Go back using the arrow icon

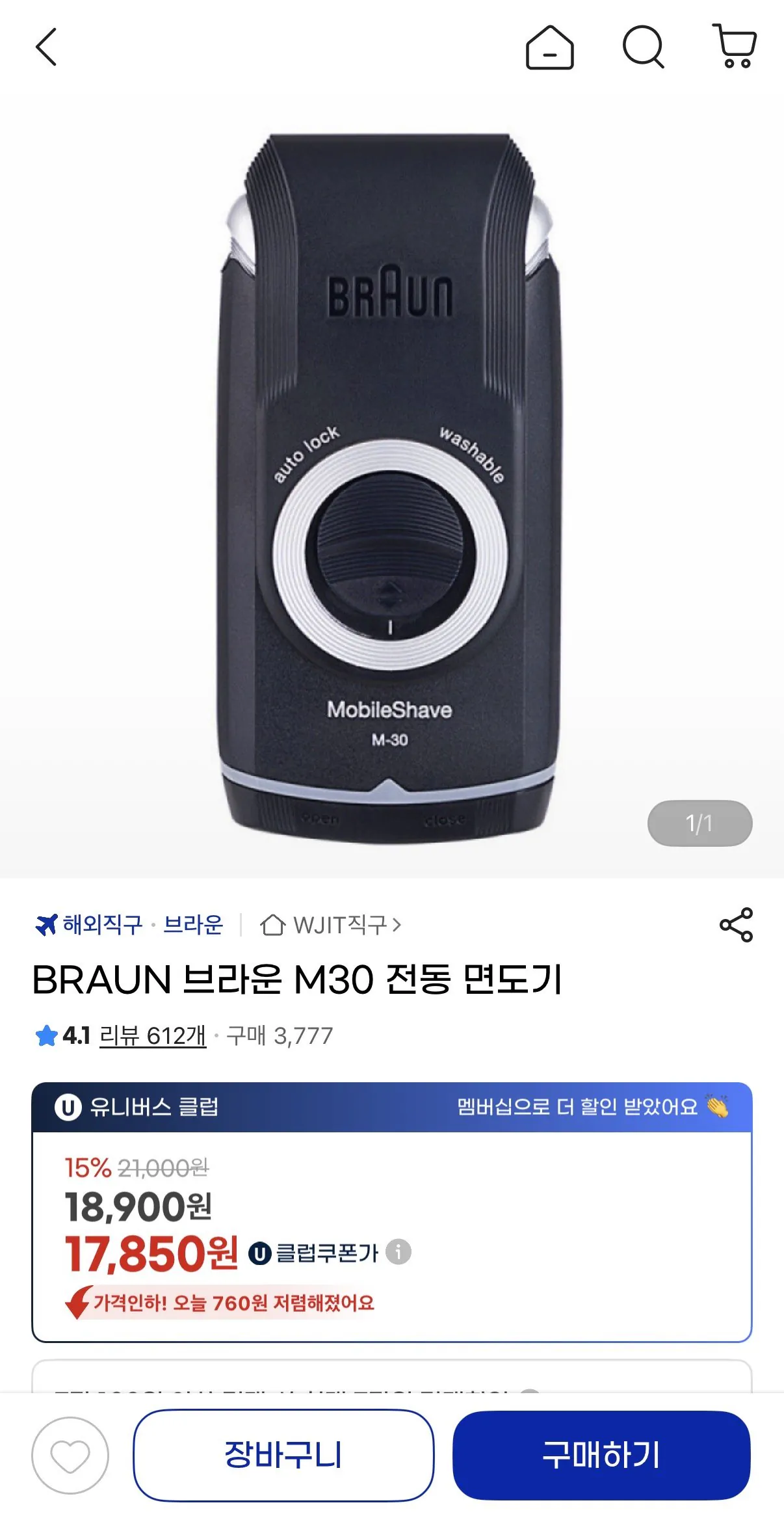click(47, 47)
